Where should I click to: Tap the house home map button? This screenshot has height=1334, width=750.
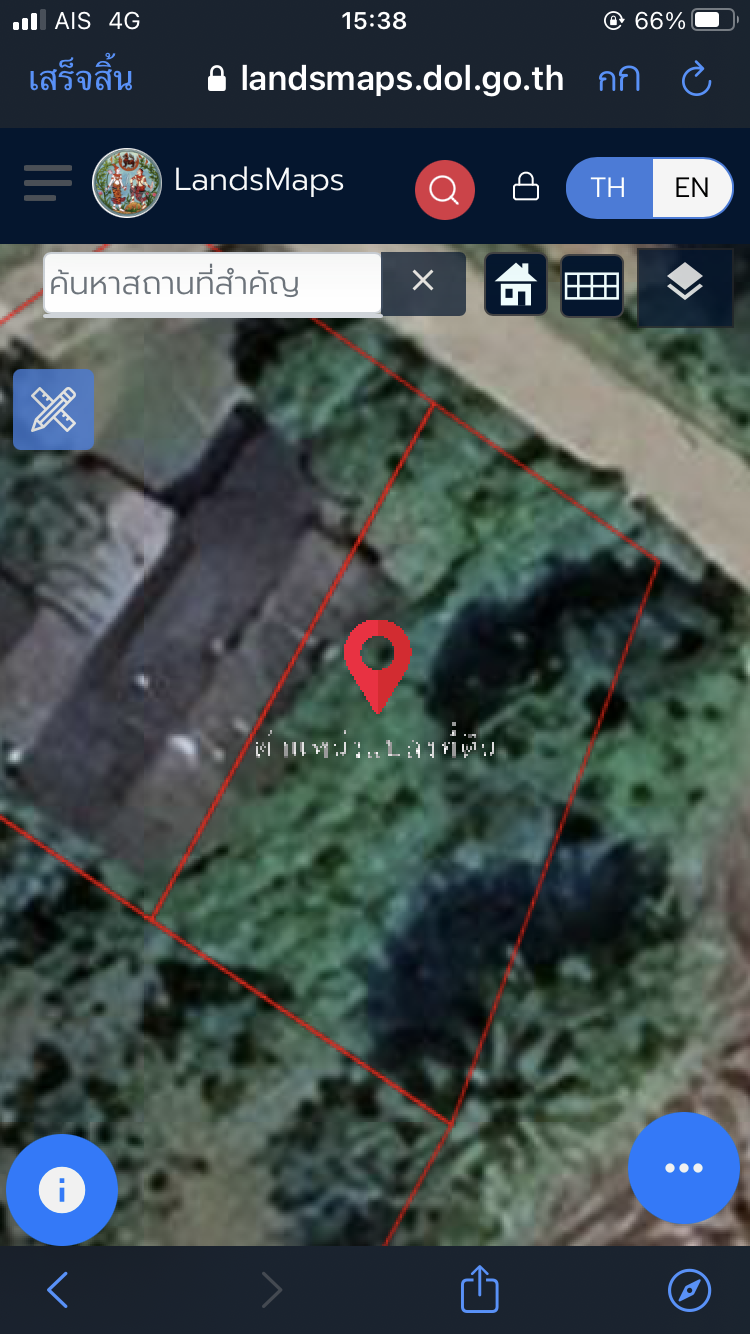(x=516, y=285)
